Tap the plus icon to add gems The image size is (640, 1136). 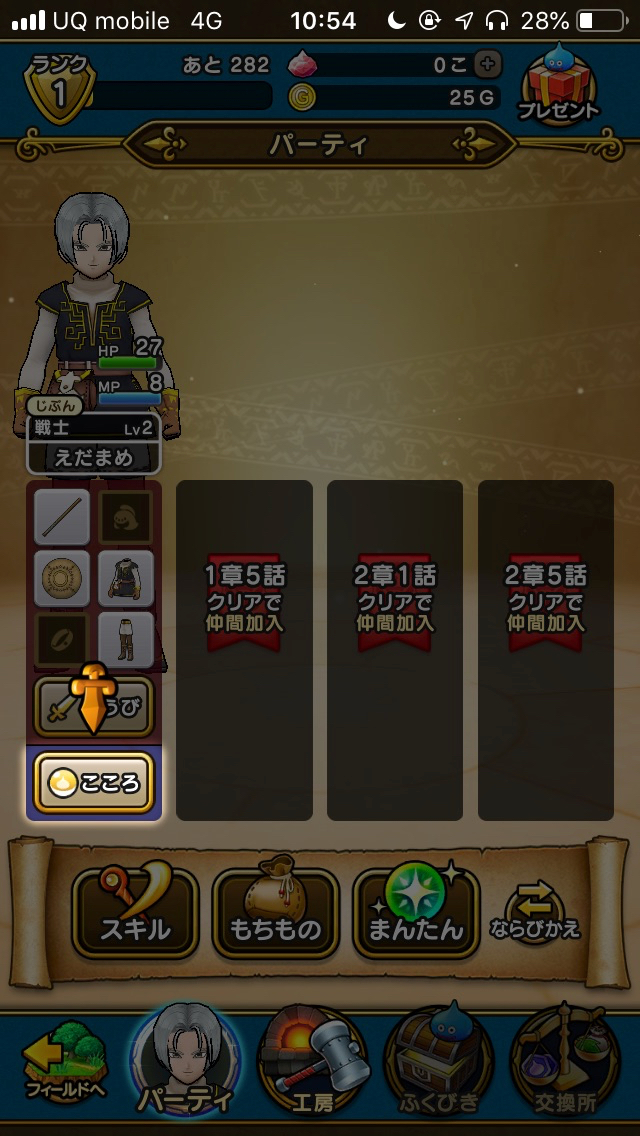coord(487,64)
